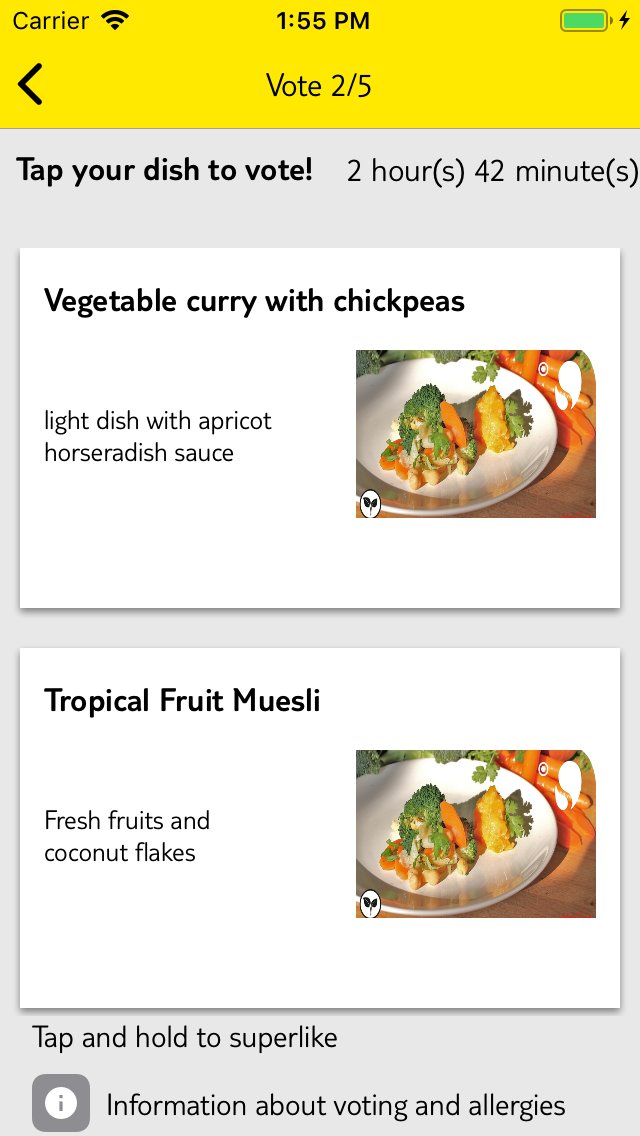
Task: Go back using the arrow icon
Action: pyautogui.click(x=30, y=84)
